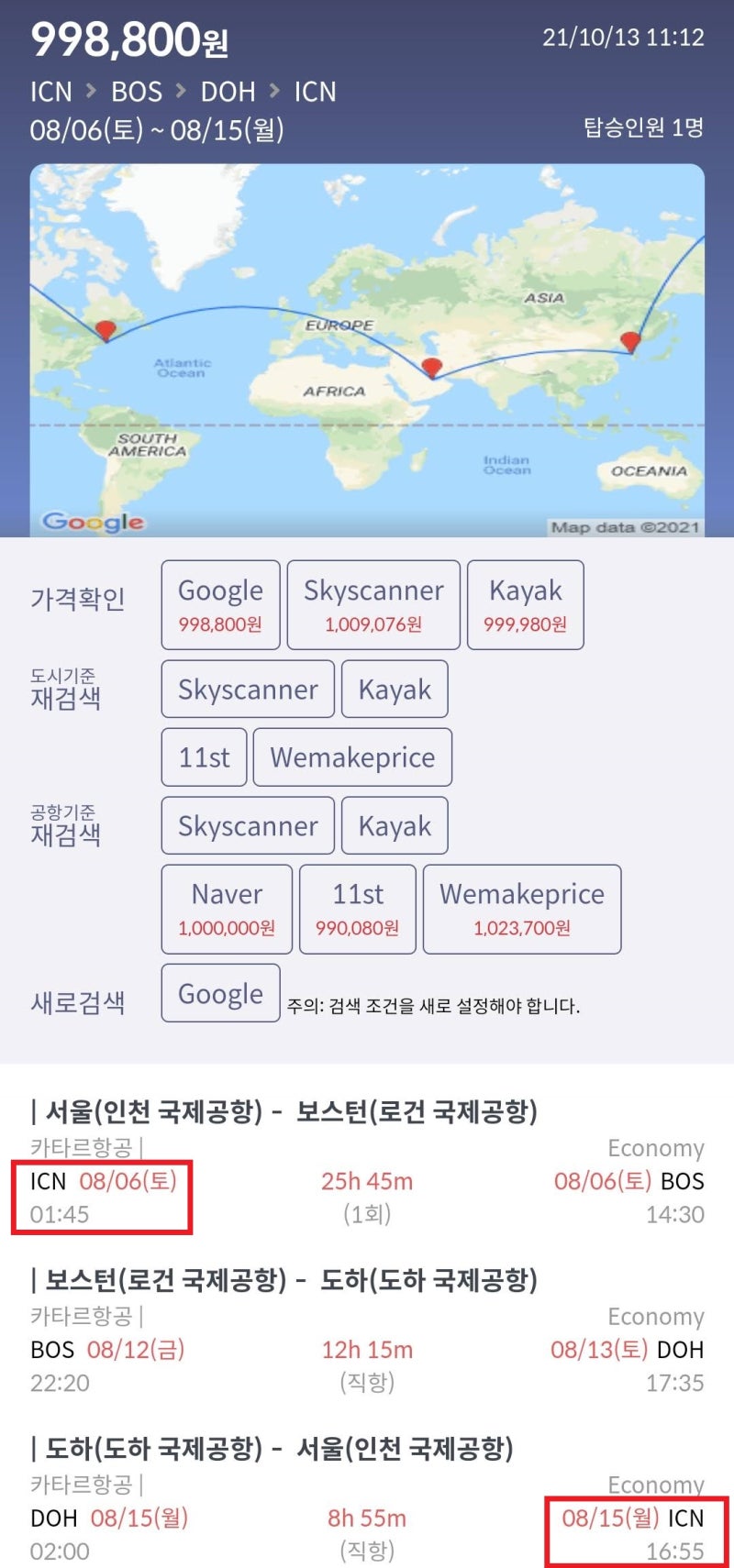Start a new search on Google

click(x=221, y=993)
